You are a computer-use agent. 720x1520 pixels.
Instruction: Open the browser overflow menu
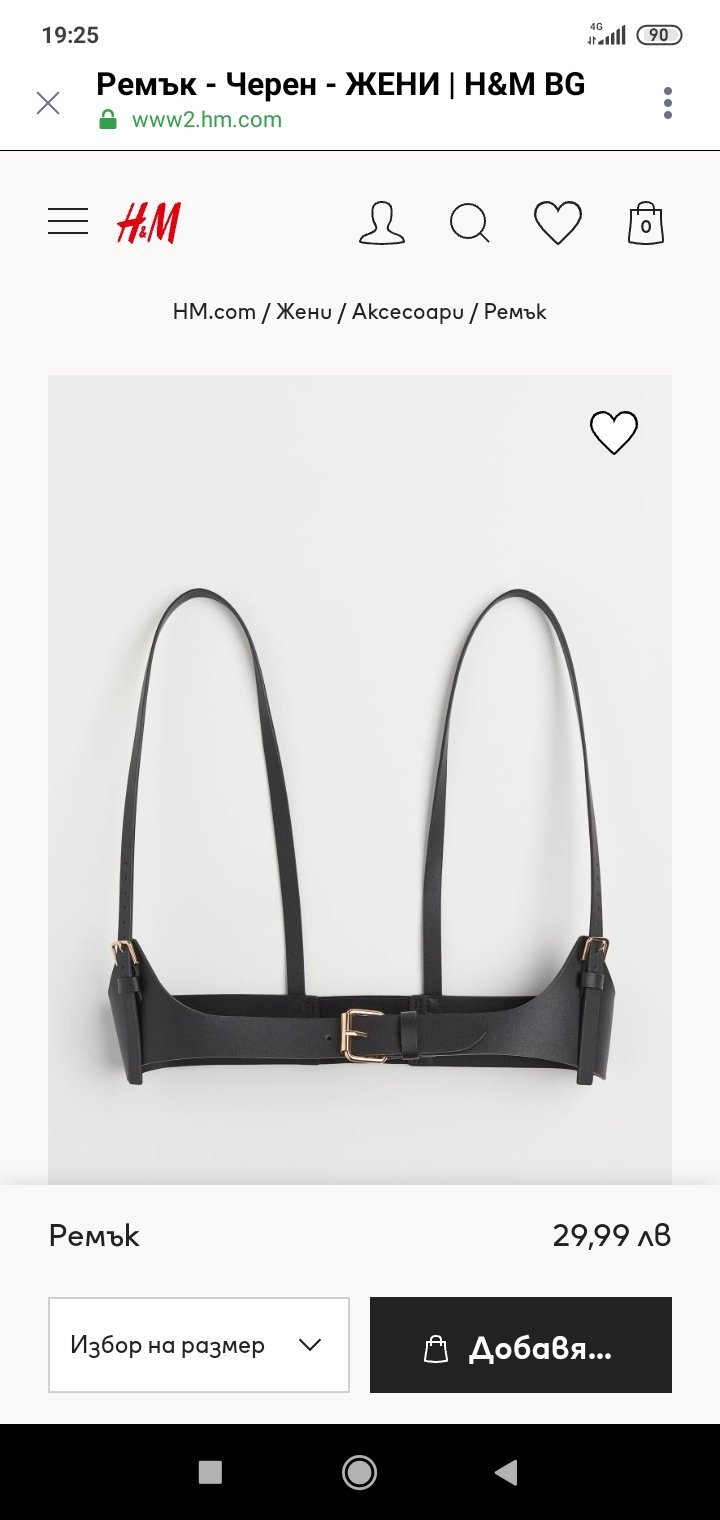click(x=667, y=103)
